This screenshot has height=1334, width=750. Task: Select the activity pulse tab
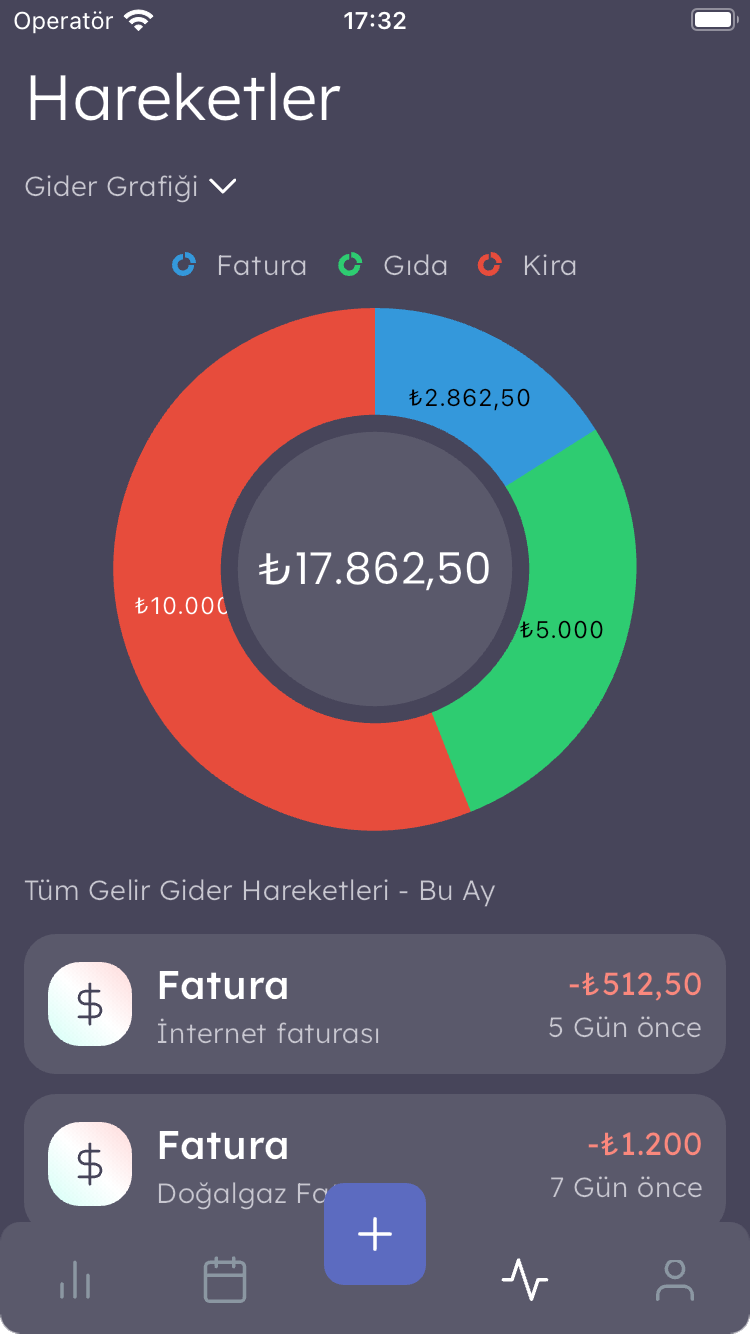coord(525,1280)
